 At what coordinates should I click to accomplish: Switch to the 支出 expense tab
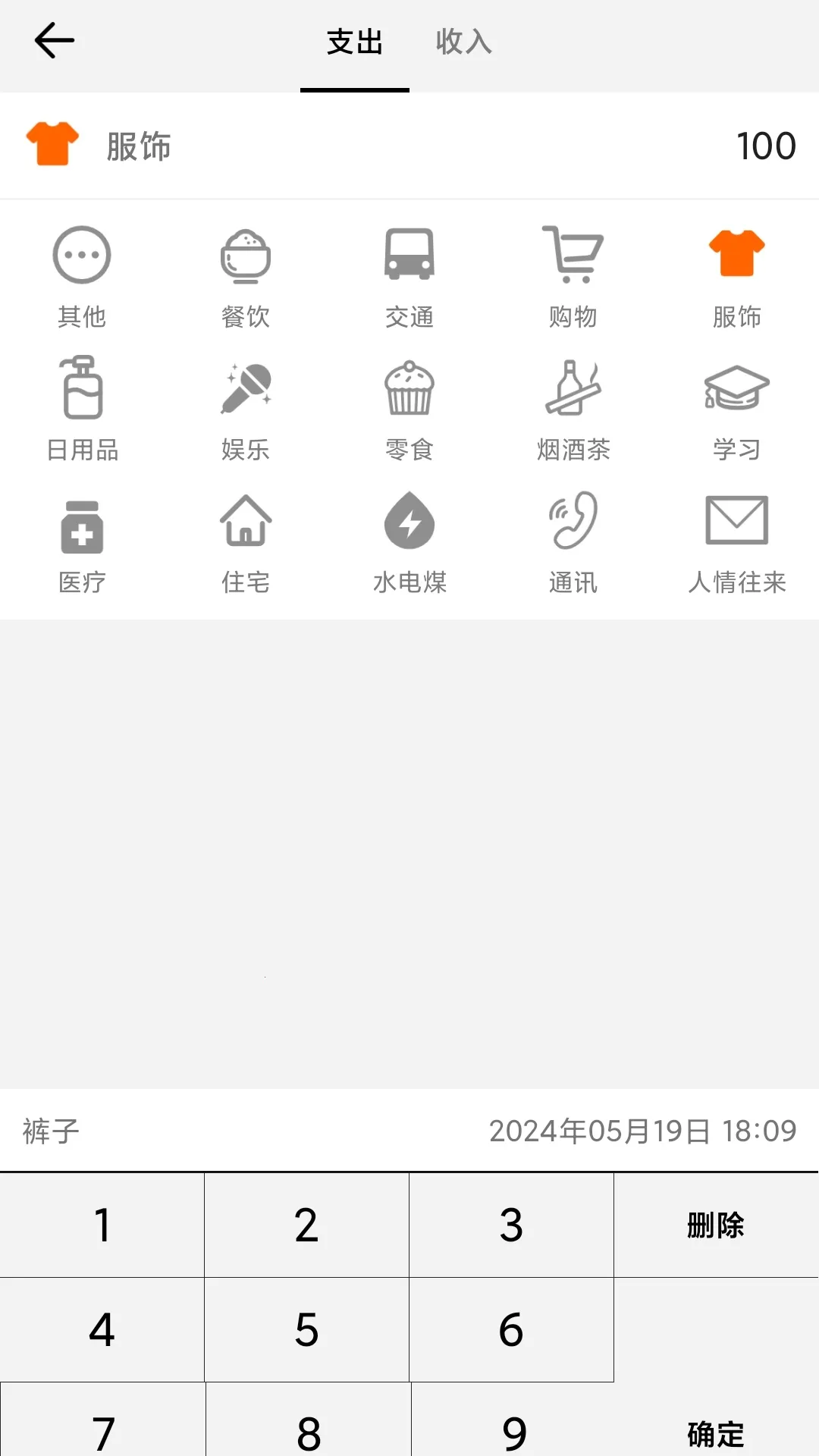click(x=354, y=43)
